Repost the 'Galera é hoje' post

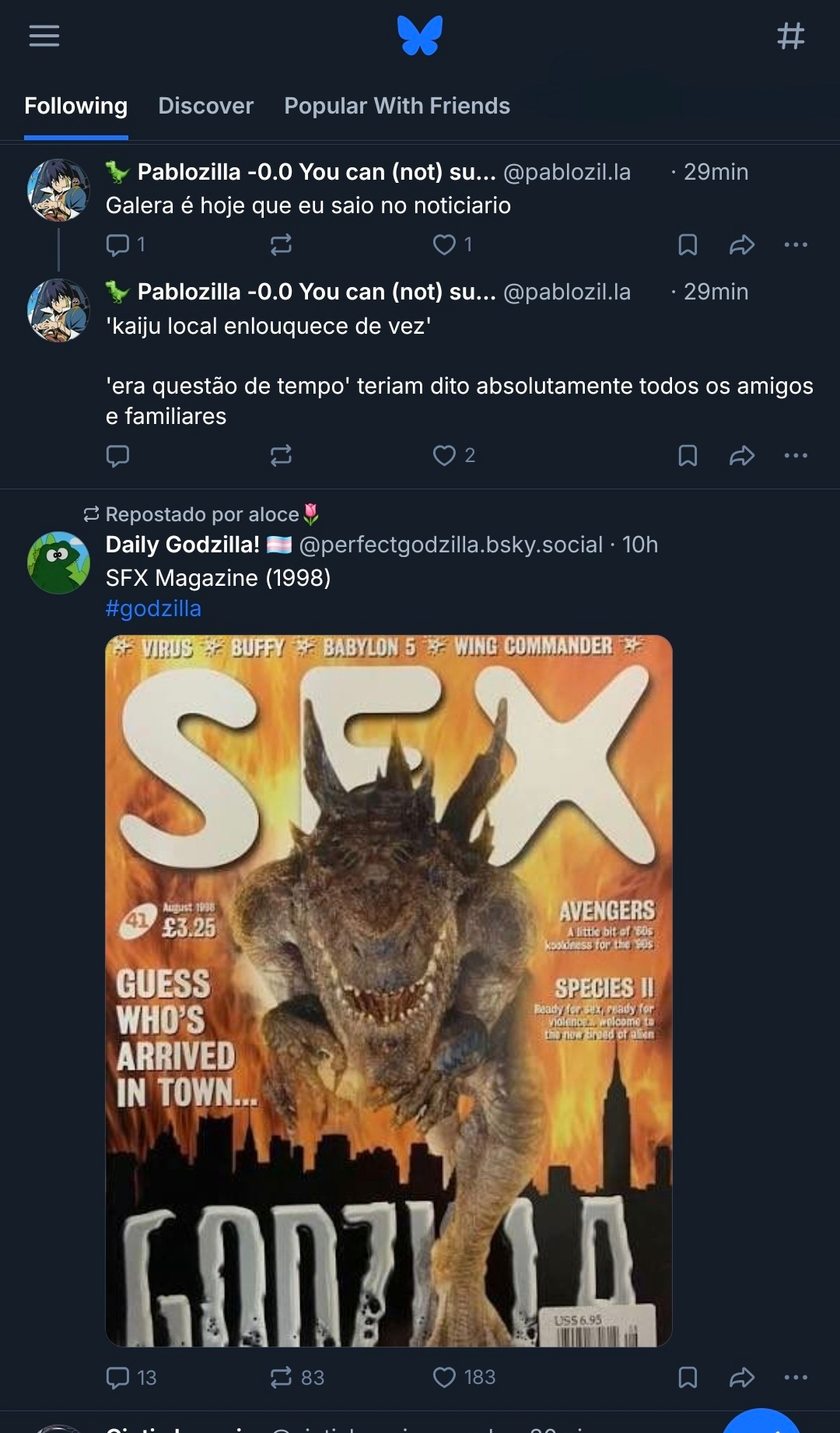click(x=281, y=245)
